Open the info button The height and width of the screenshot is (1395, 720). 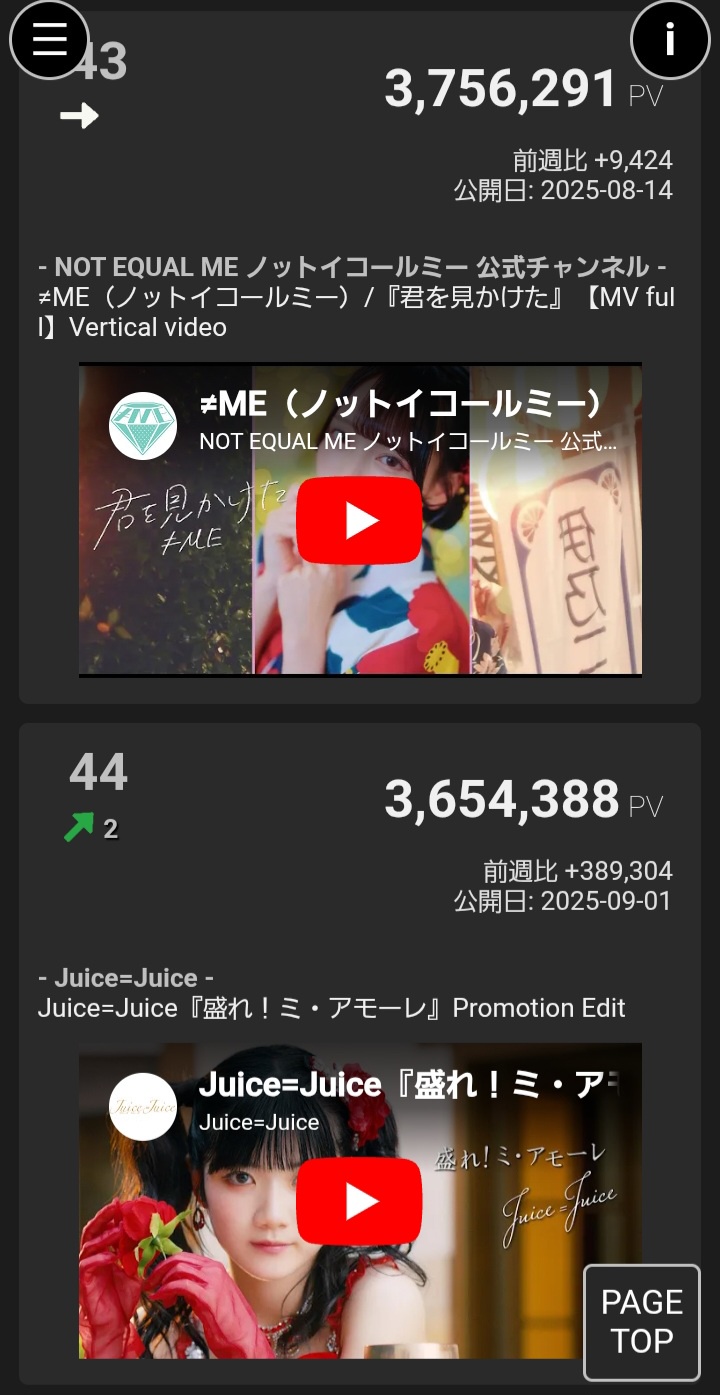[x=670, y=40]
